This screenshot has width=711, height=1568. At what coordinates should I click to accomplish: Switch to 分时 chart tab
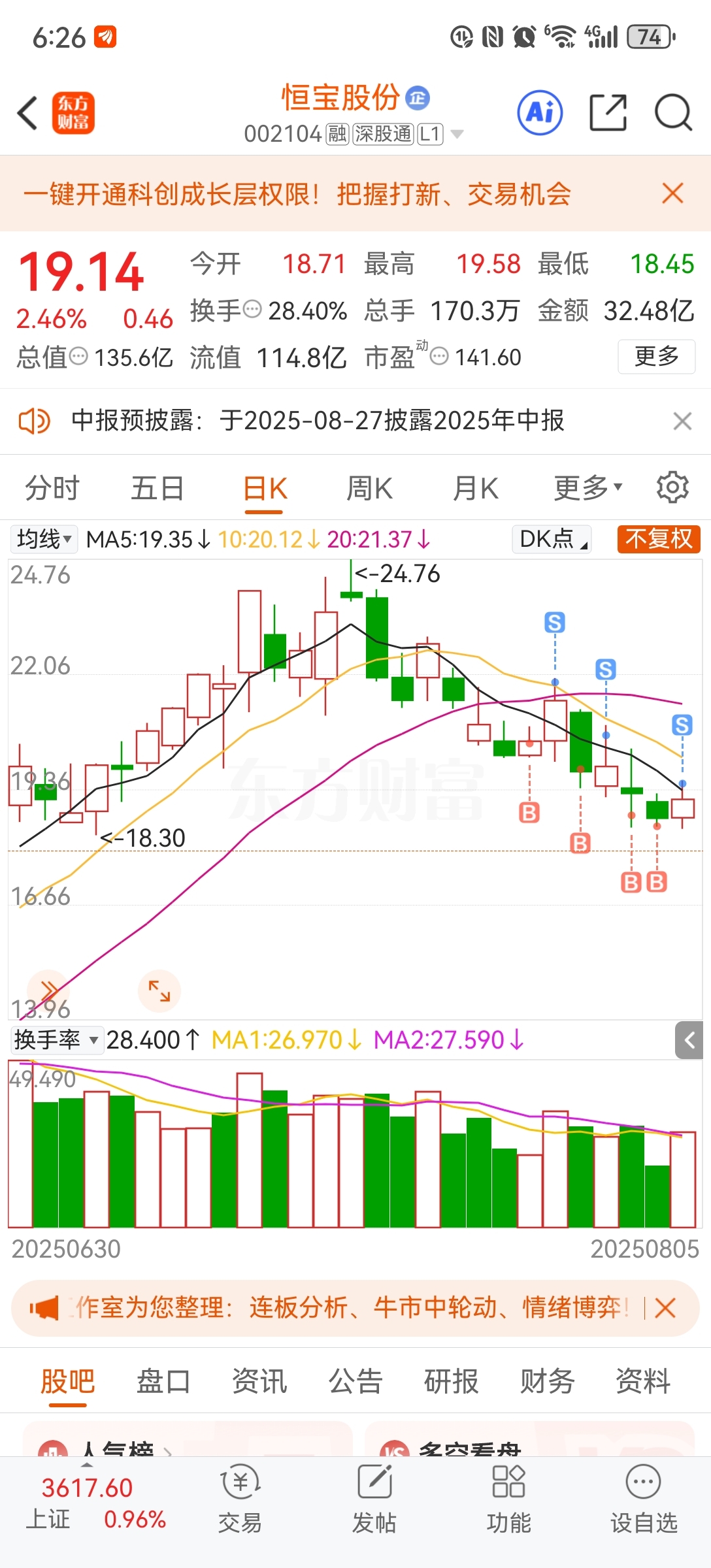[52, 488]
